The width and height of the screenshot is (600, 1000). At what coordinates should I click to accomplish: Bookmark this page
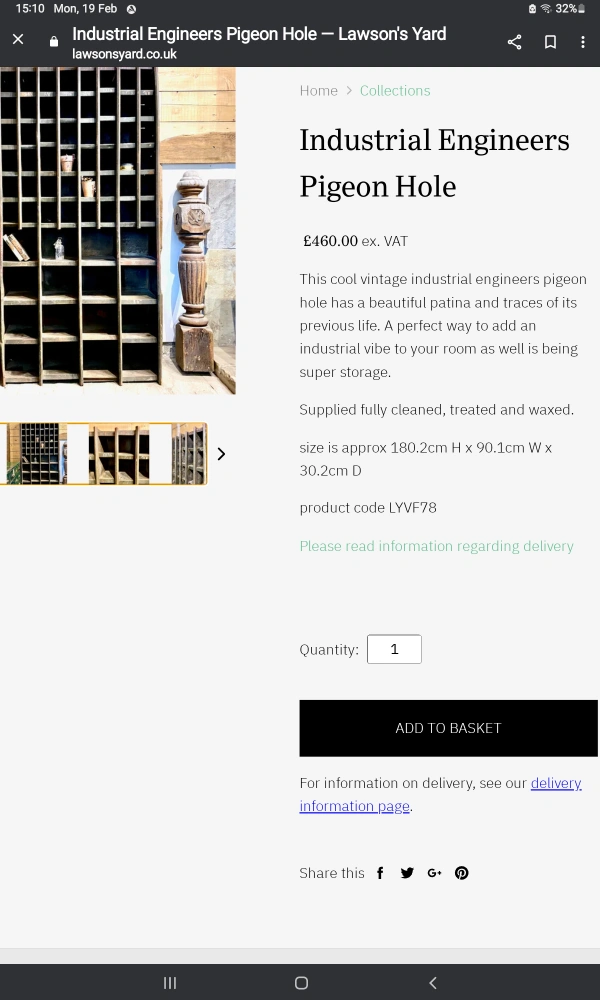click(550, 42)
